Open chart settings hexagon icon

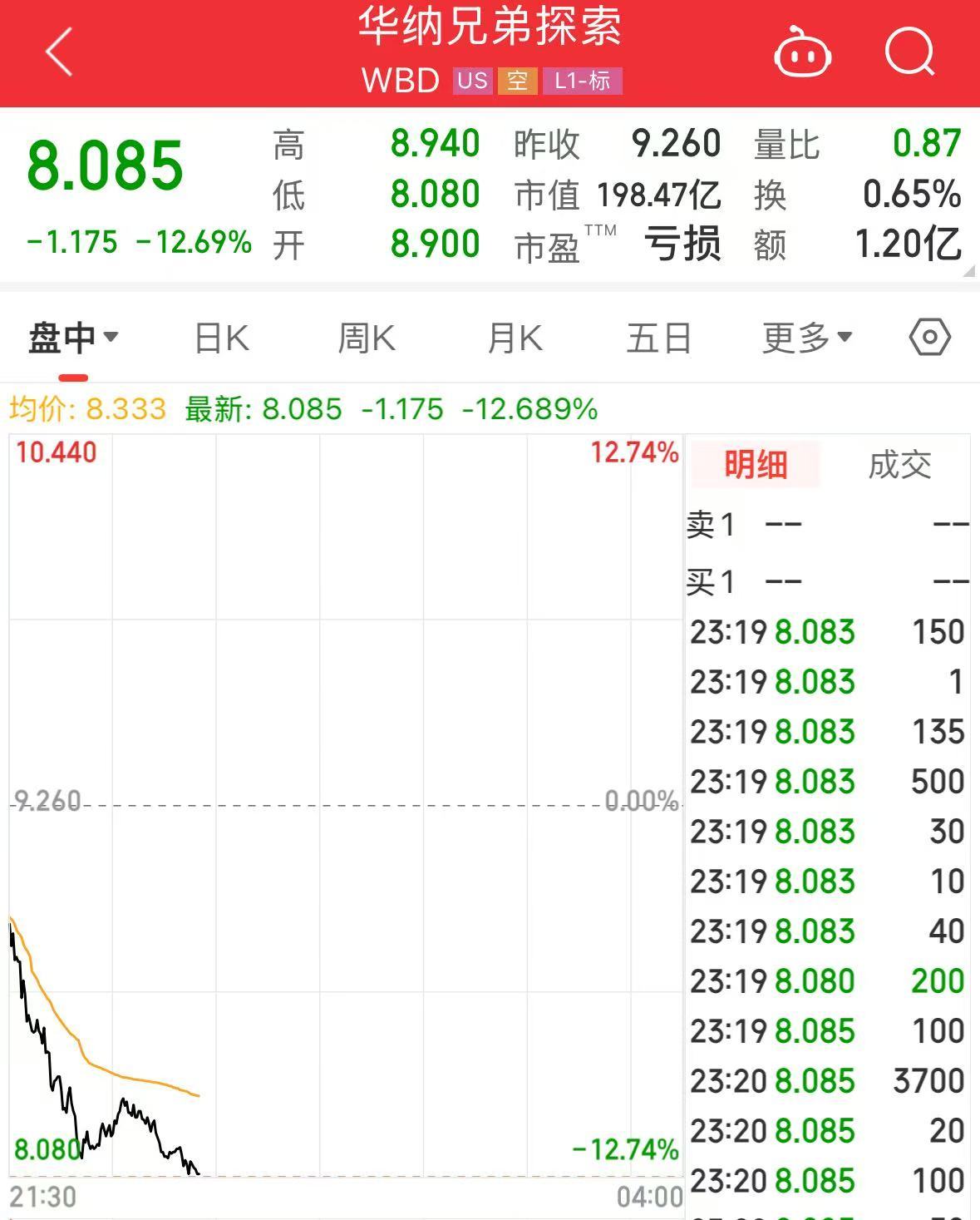[930, 338]
